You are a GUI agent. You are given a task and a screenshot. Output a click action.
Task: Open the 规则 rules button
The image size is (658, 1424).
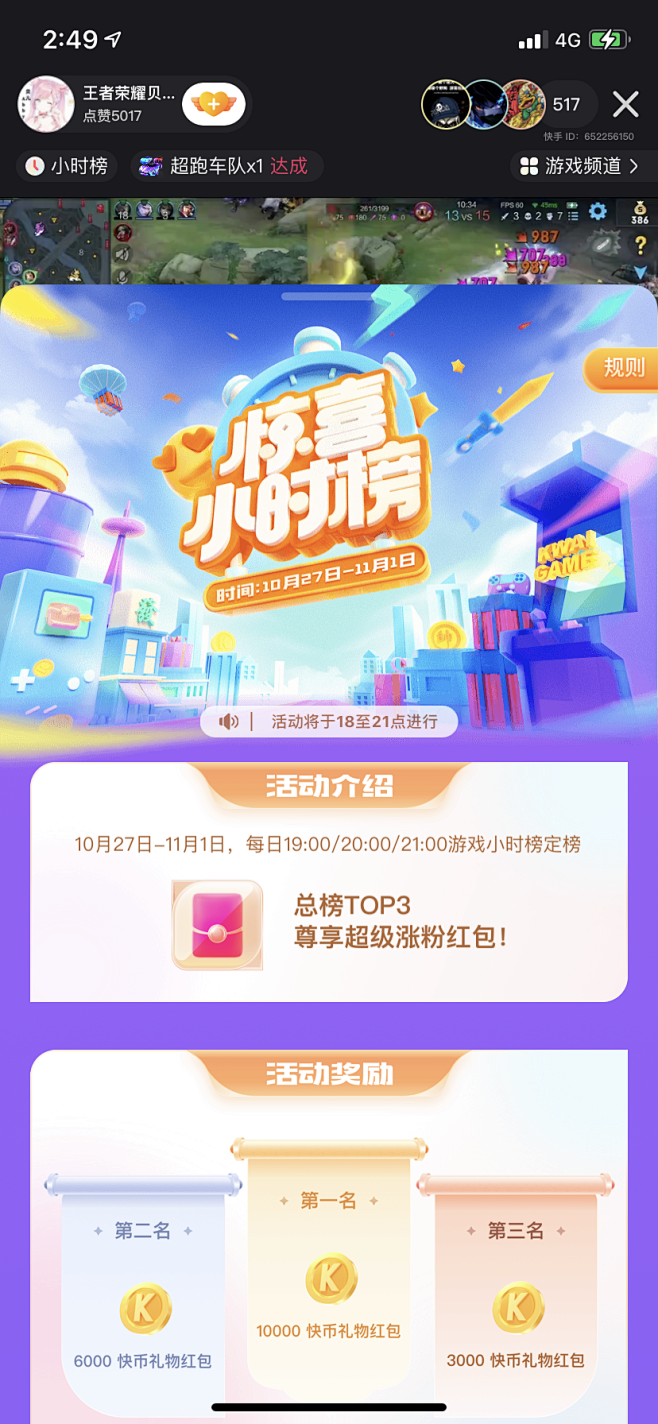(622, 367)
